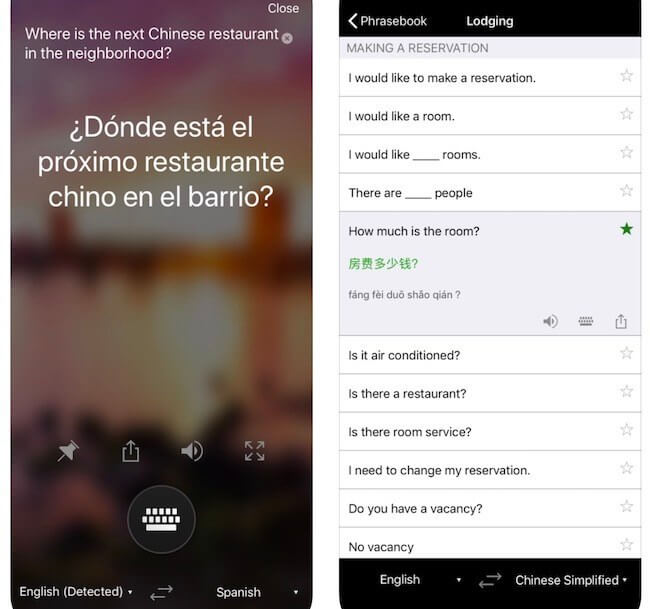Viewport: 650px width, 609px height.
Task: Pin this Spanish translation
Action: 67,451
